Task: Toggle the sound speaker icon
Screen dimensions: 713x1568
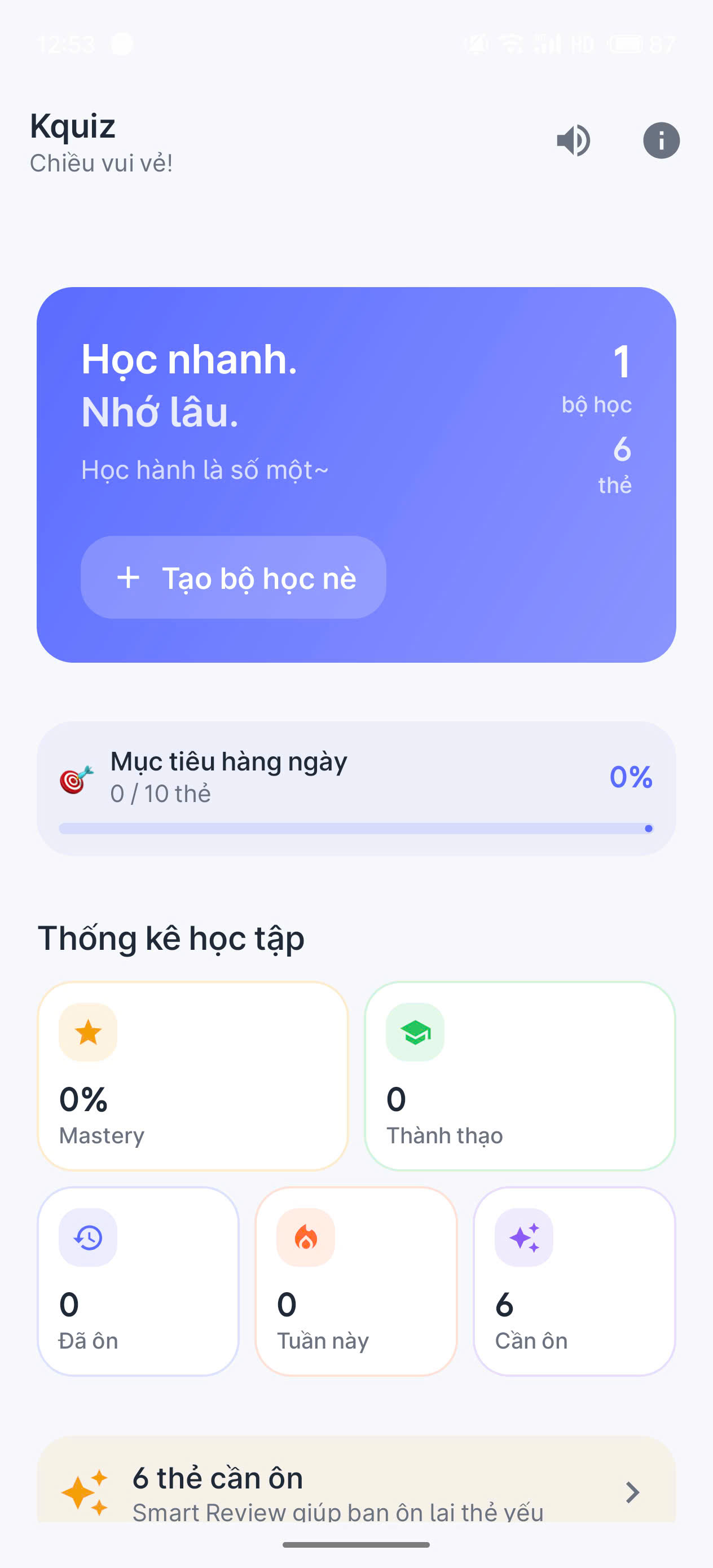Action: point(573,140)
